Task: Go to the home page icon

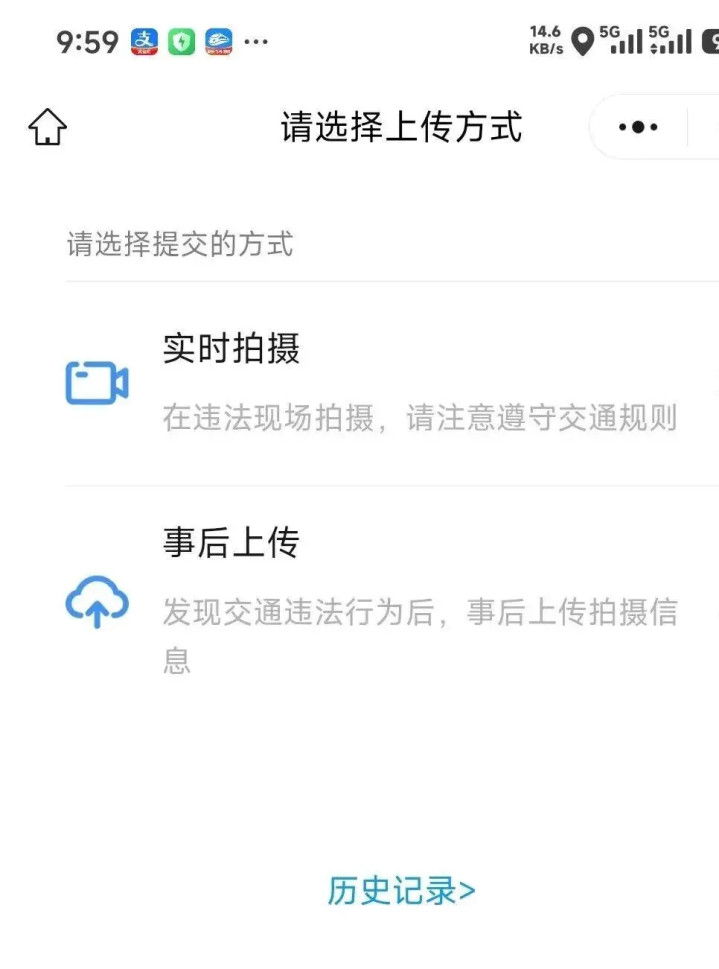Action: (47, 128)
